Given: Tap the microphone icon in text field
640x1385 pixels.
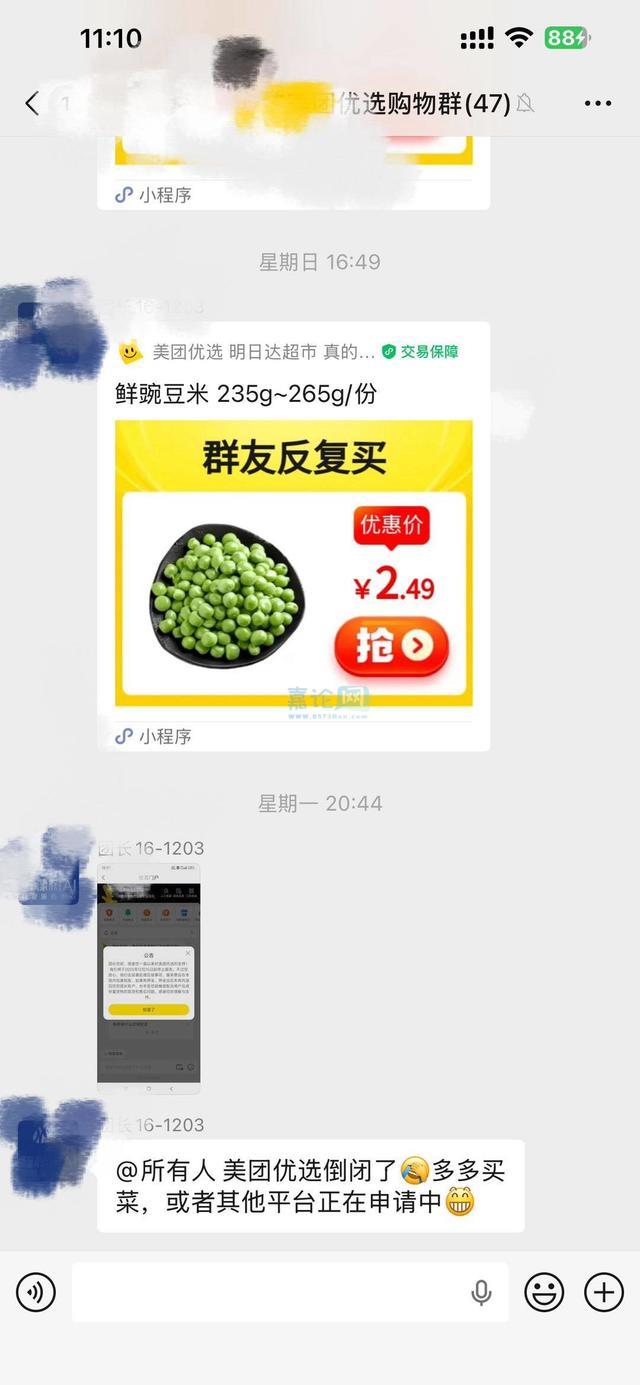Looking at the screenshot, I should [x=481, y=1293].
